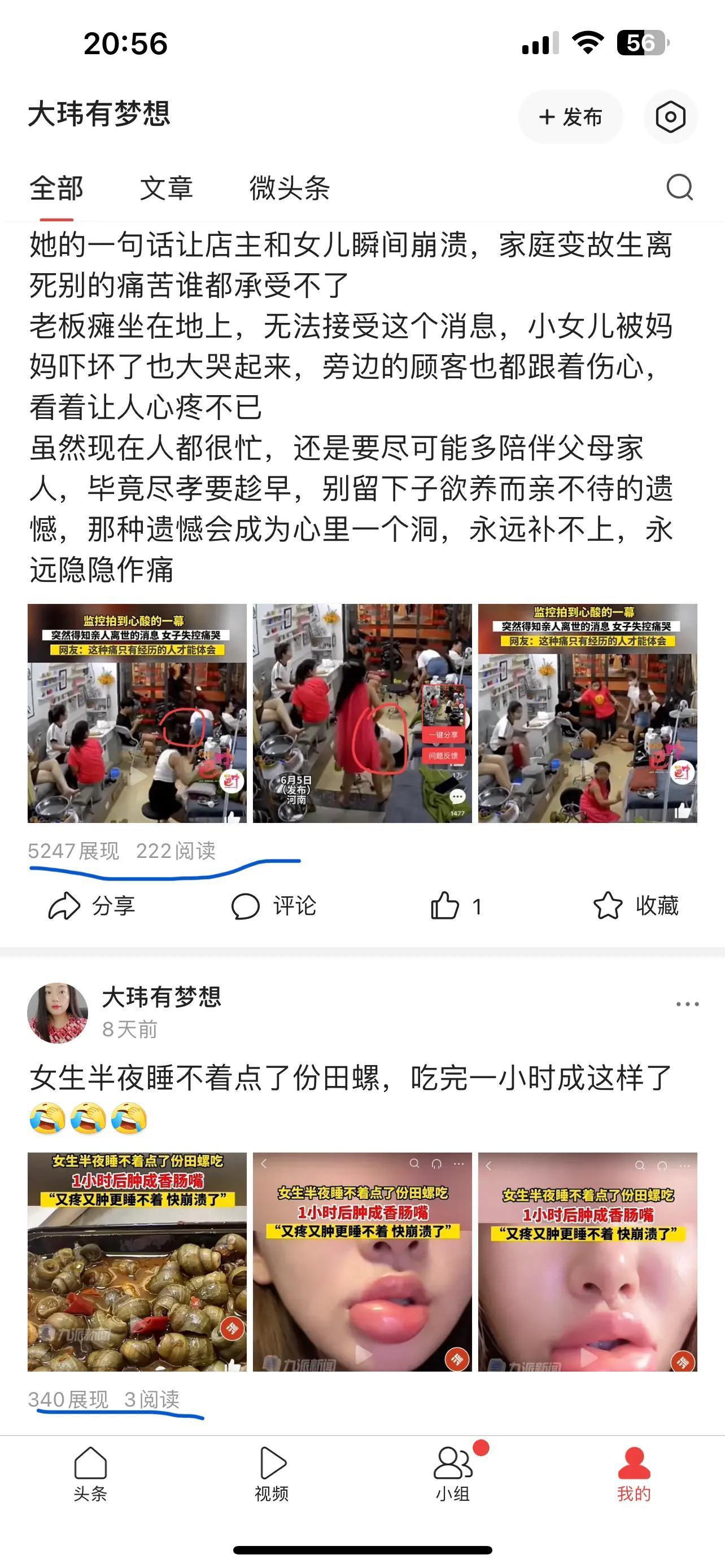
Task: Open the settings hexagon icon
Action: coord(670,116)
